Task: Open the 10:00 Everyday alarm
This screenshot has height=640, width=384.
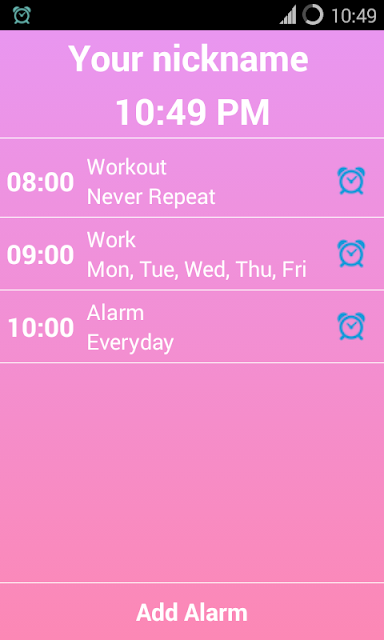Action: 192,327
